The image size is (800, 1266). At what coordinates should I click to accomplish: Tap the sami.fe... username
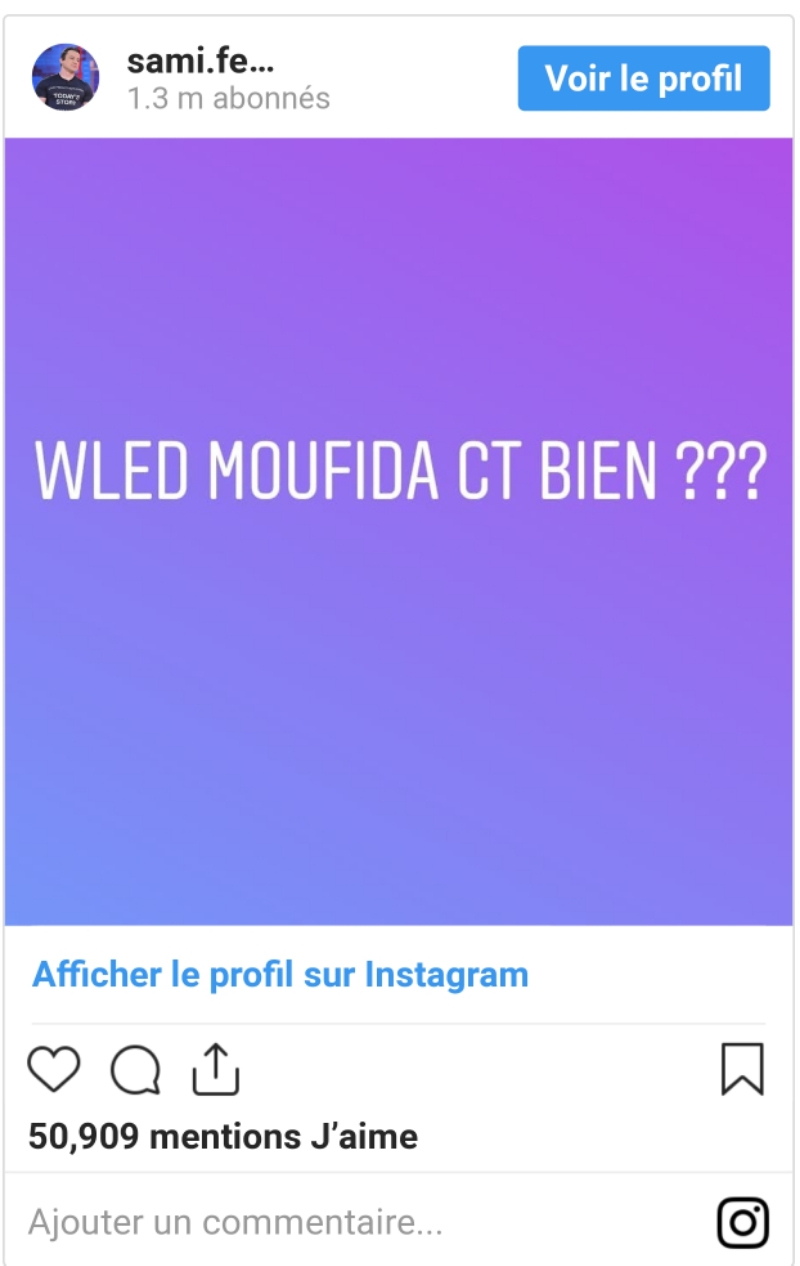200,62
